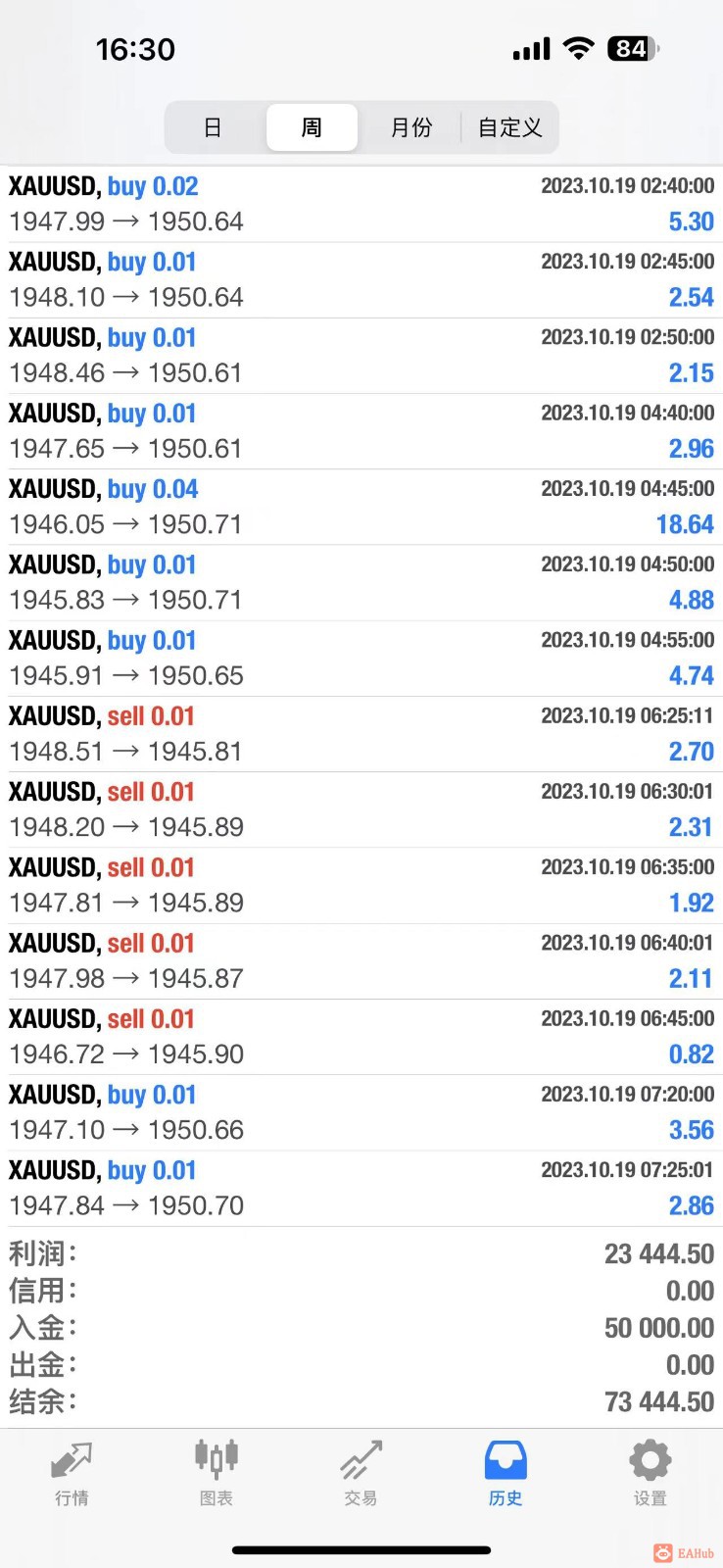Choose the 自定义 custom period

tap(509, 127)
